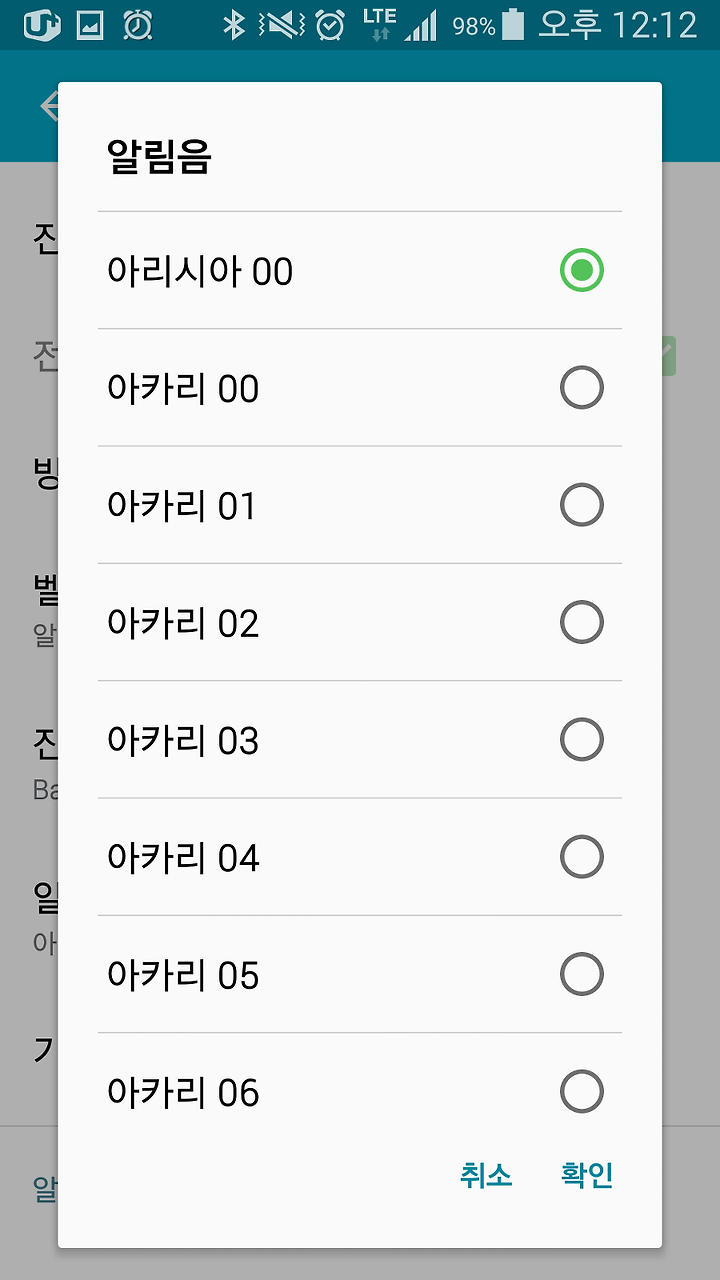Select 아카리 04 as the alert tone
Screen dimensions: 720x1280
(360, 857)
